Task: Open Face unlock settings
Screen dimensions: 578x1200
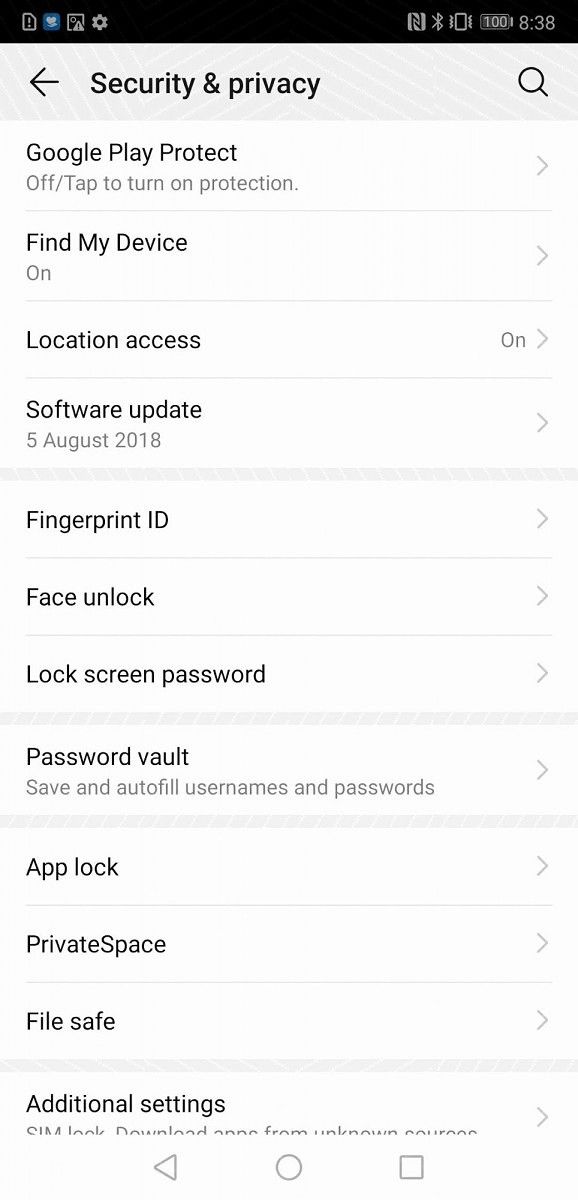Action: pos(289,597)
